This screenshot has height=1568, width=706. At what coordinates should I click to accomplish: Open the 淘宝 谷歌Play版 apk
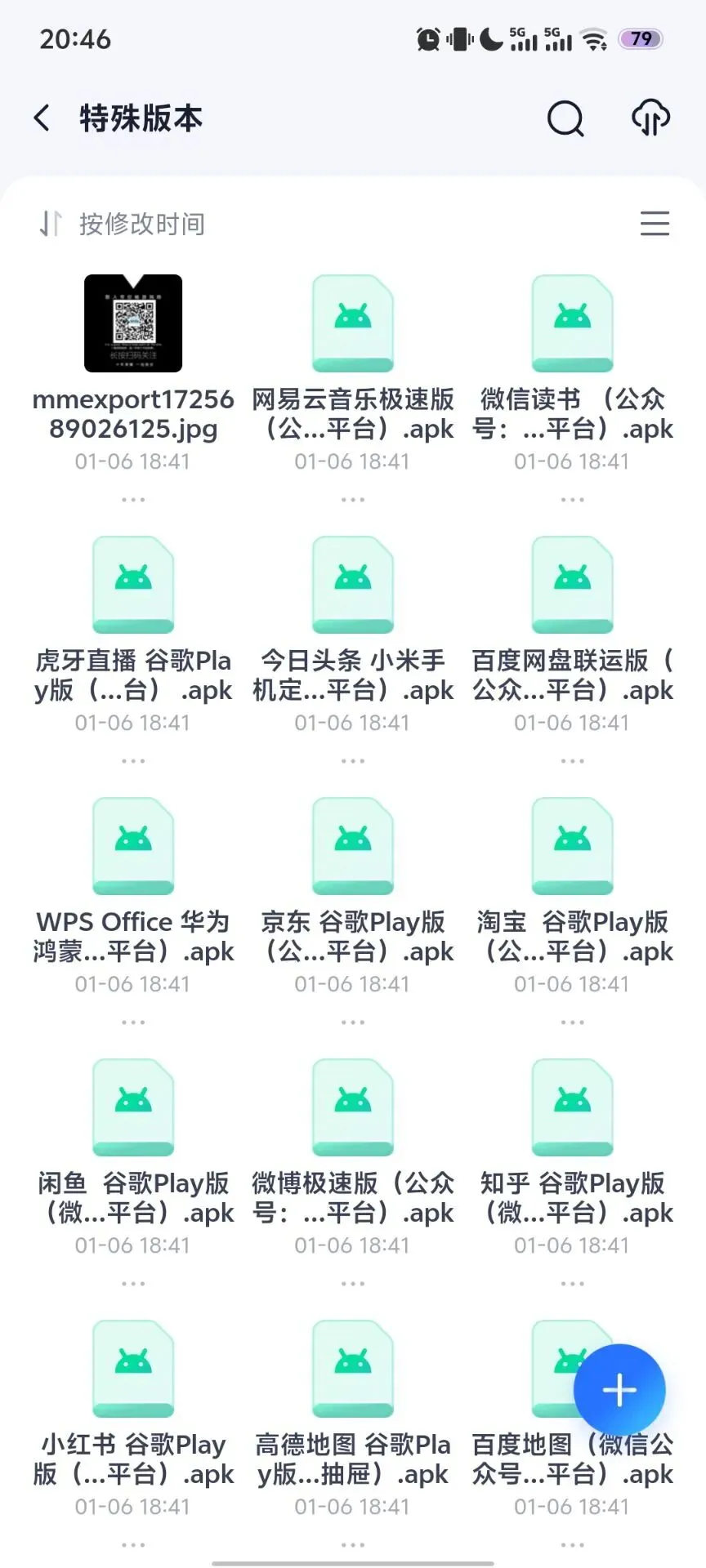(573, 846)
